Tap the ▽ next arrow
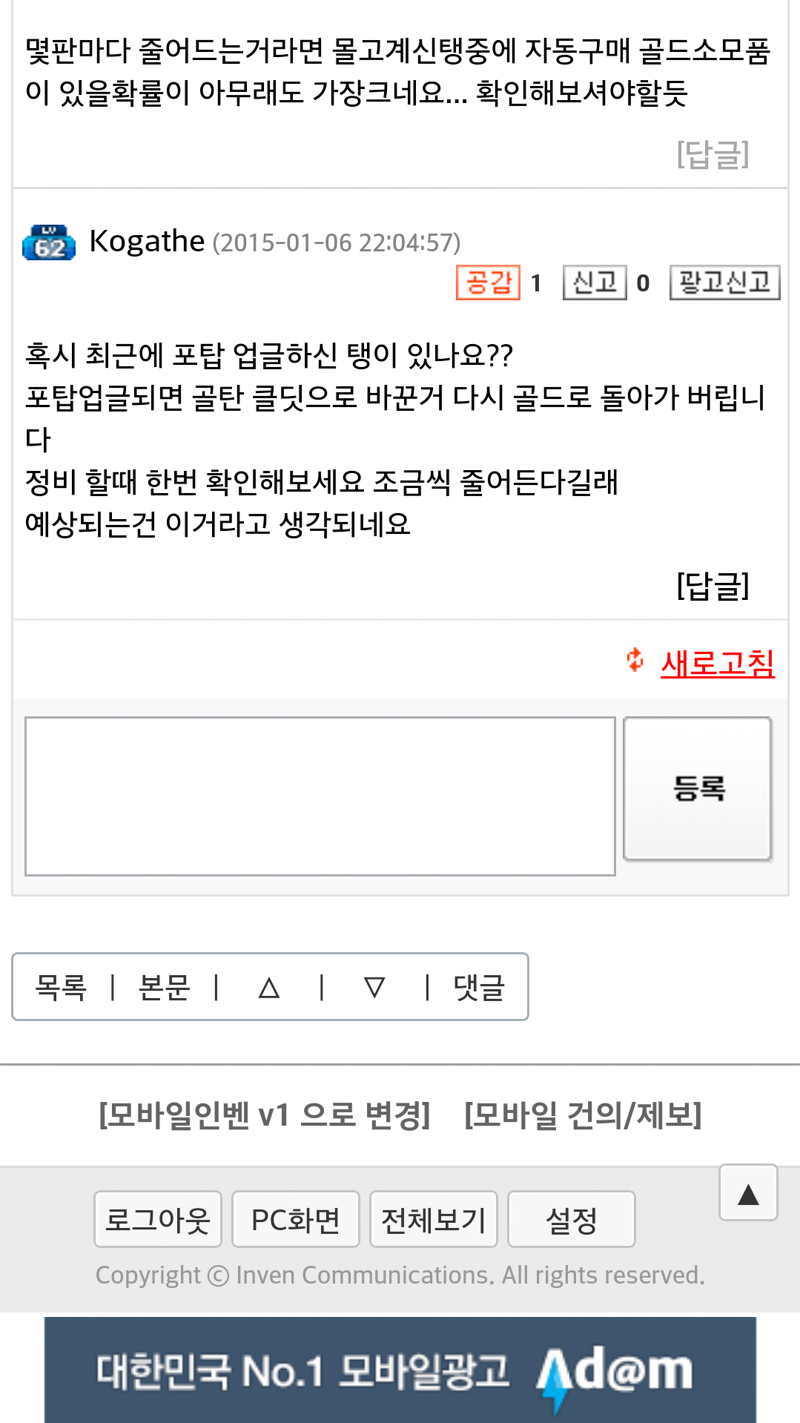 [x=374, y=988]
